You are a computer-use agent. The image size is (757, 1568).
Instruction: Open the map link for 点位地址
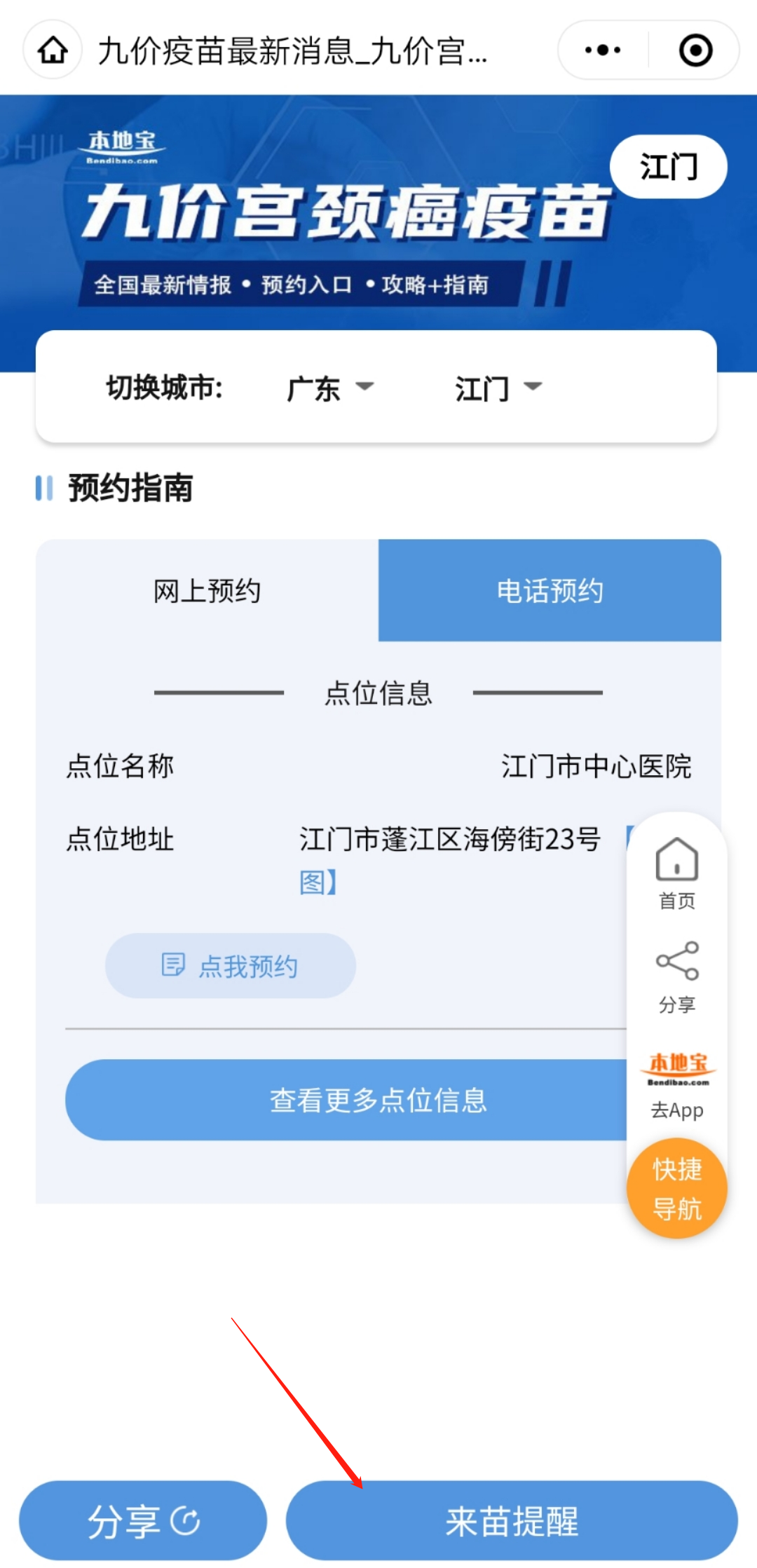[x=318, y=882]
